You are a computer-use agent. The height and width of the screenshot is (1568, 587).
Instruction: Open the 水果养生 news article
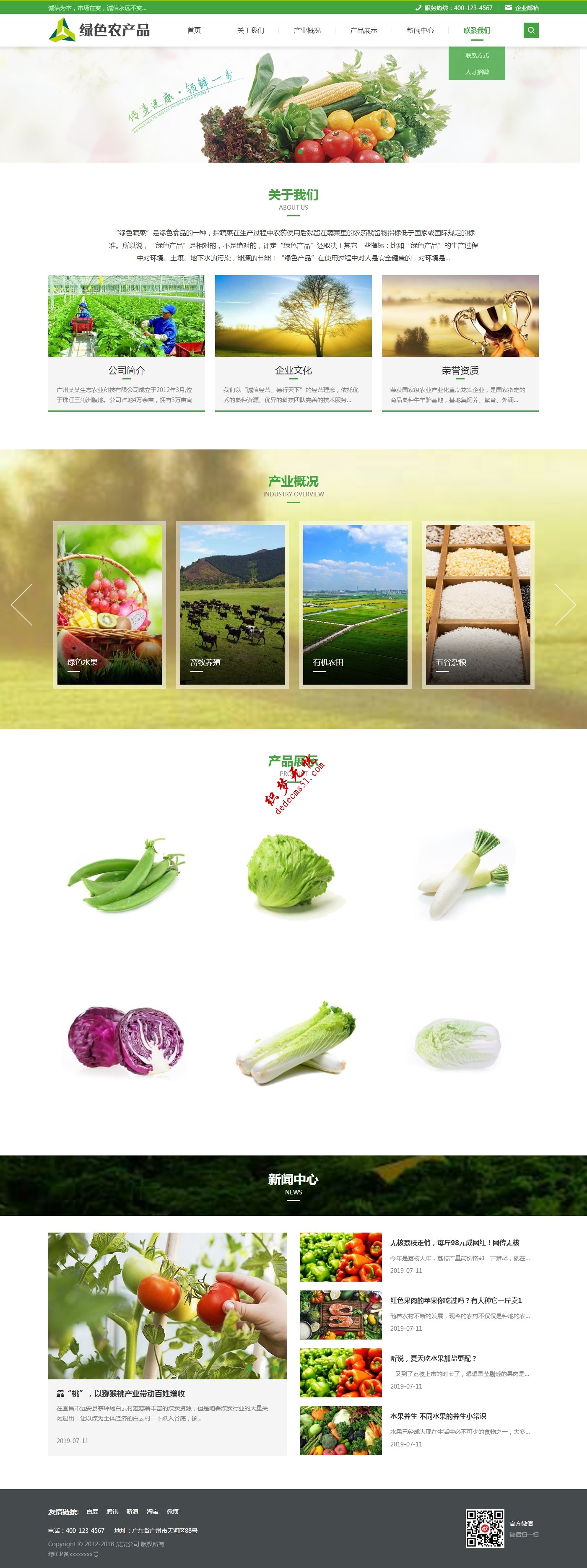(438, 1416)
